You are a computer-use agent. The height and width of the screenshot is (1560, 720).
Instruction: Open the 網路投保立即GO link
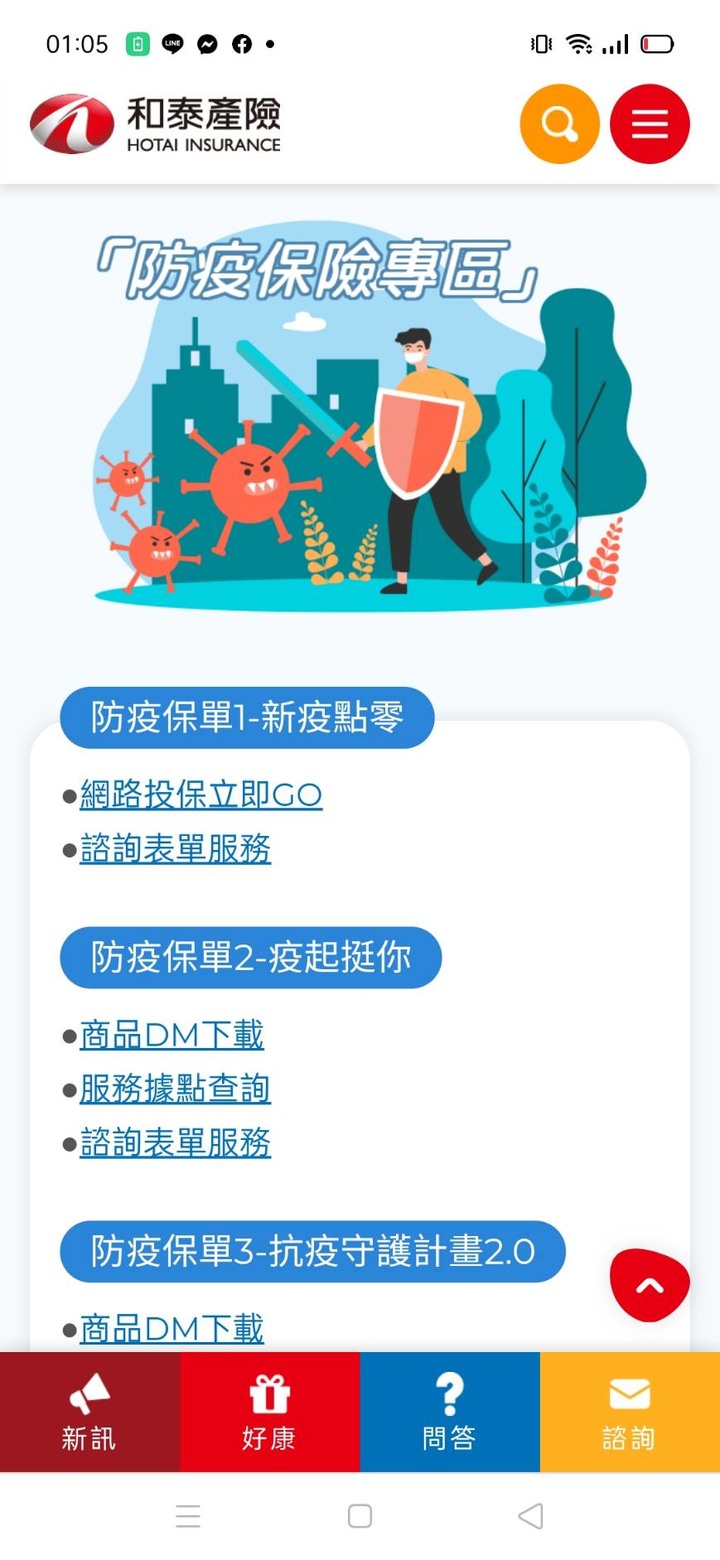click(x=201, y=796)
